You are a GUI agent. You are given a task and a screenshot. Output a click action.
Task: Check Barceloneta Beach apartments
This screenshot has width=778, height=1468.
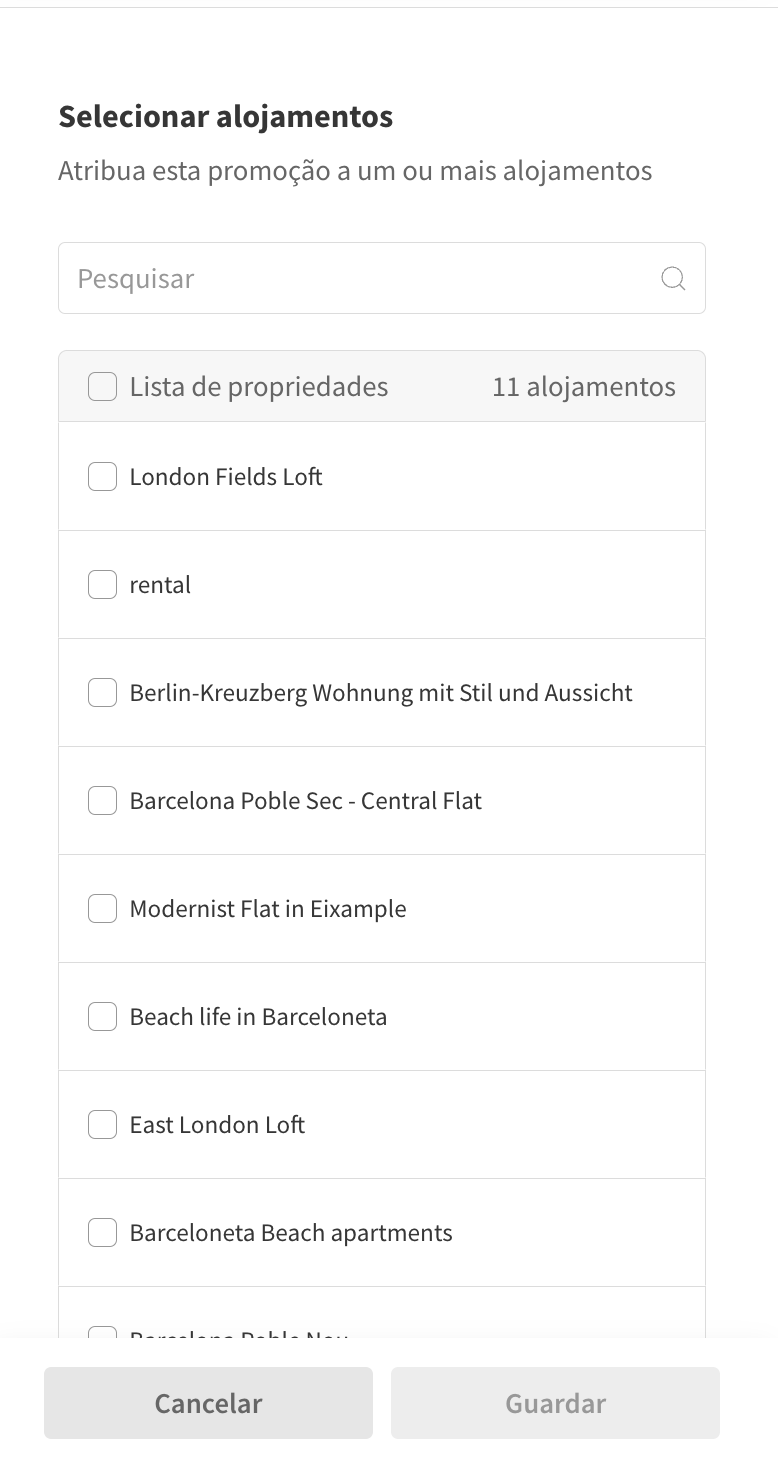pos(101,1232)
